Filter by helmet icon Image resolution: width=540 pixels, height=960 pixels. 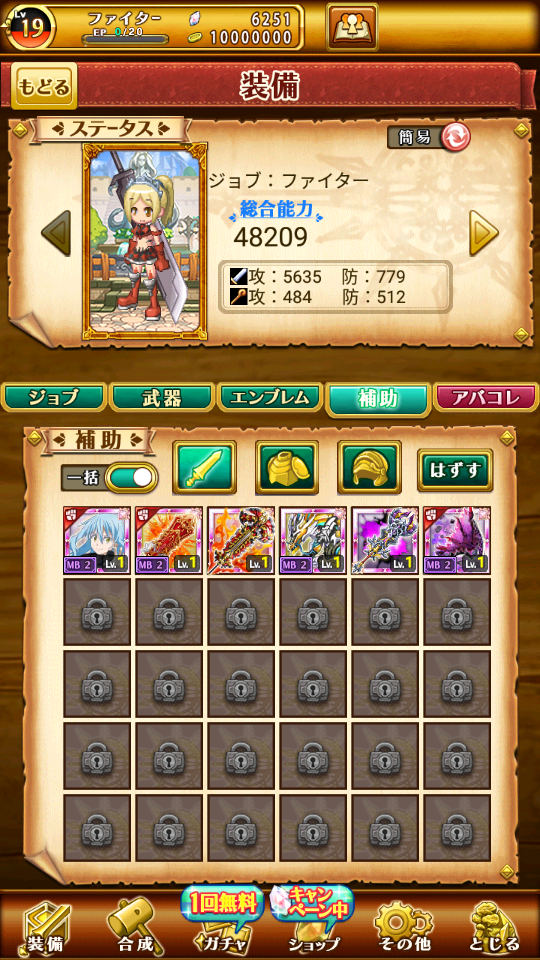[369, 467]
